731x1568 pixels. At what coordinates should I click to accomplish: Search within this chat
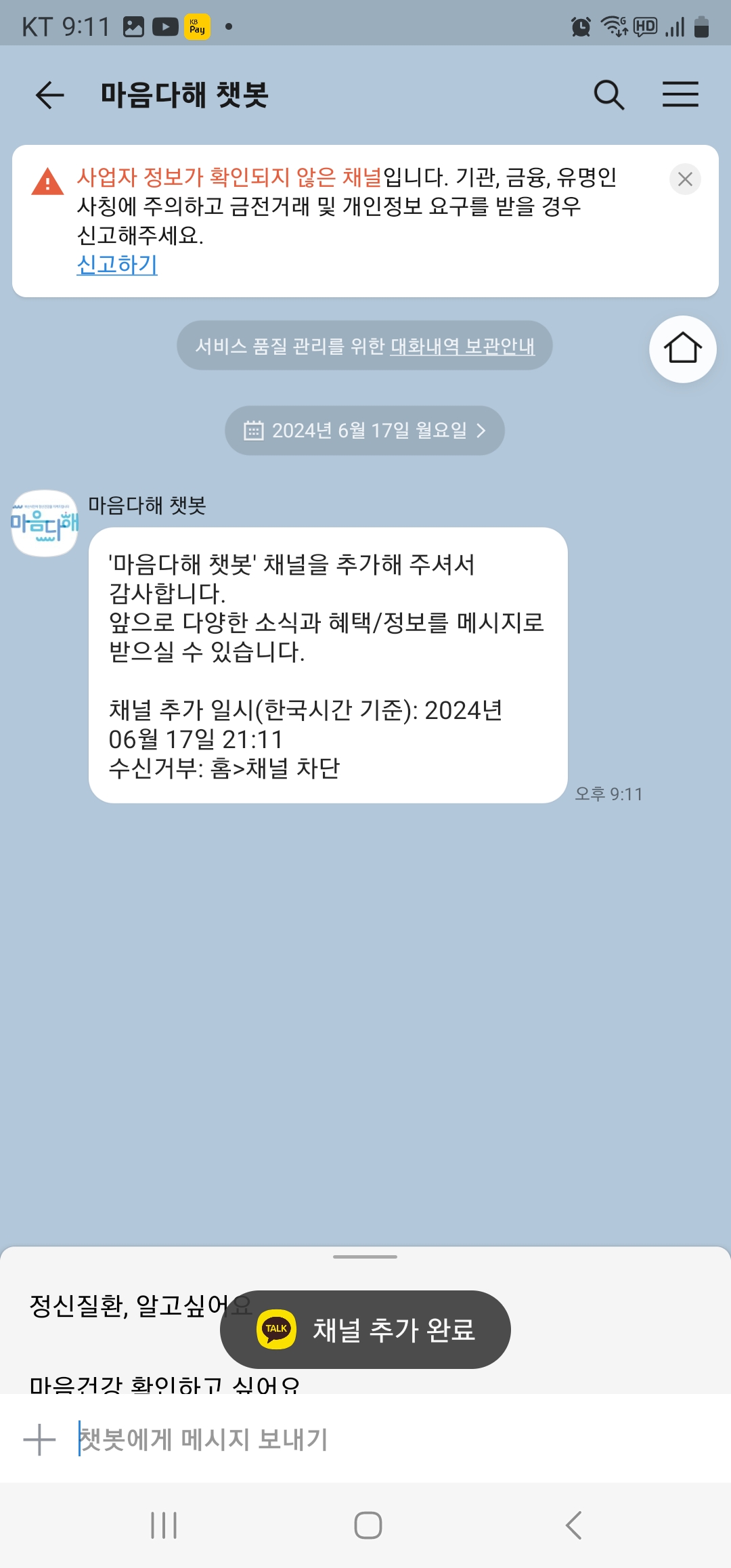point(608,95)
